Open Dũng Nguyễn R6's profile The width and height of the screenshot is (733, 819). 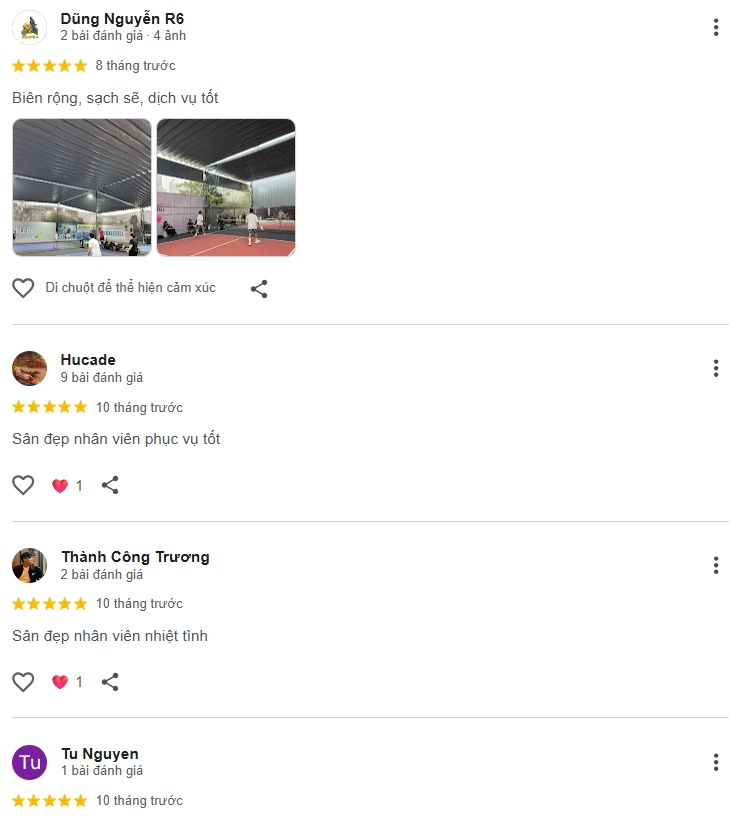[122, 18]
